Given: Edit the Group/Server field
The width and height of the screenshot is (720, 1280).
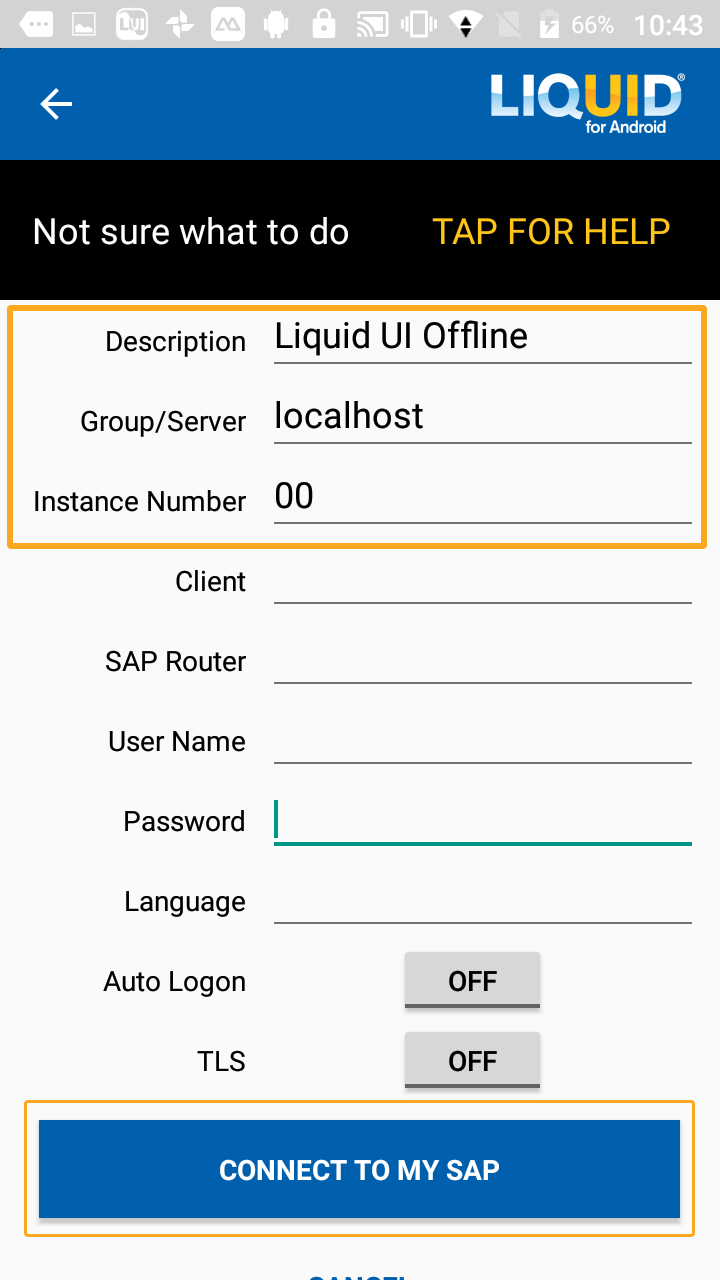Looking at the screenshot, I should coord(483,418).
